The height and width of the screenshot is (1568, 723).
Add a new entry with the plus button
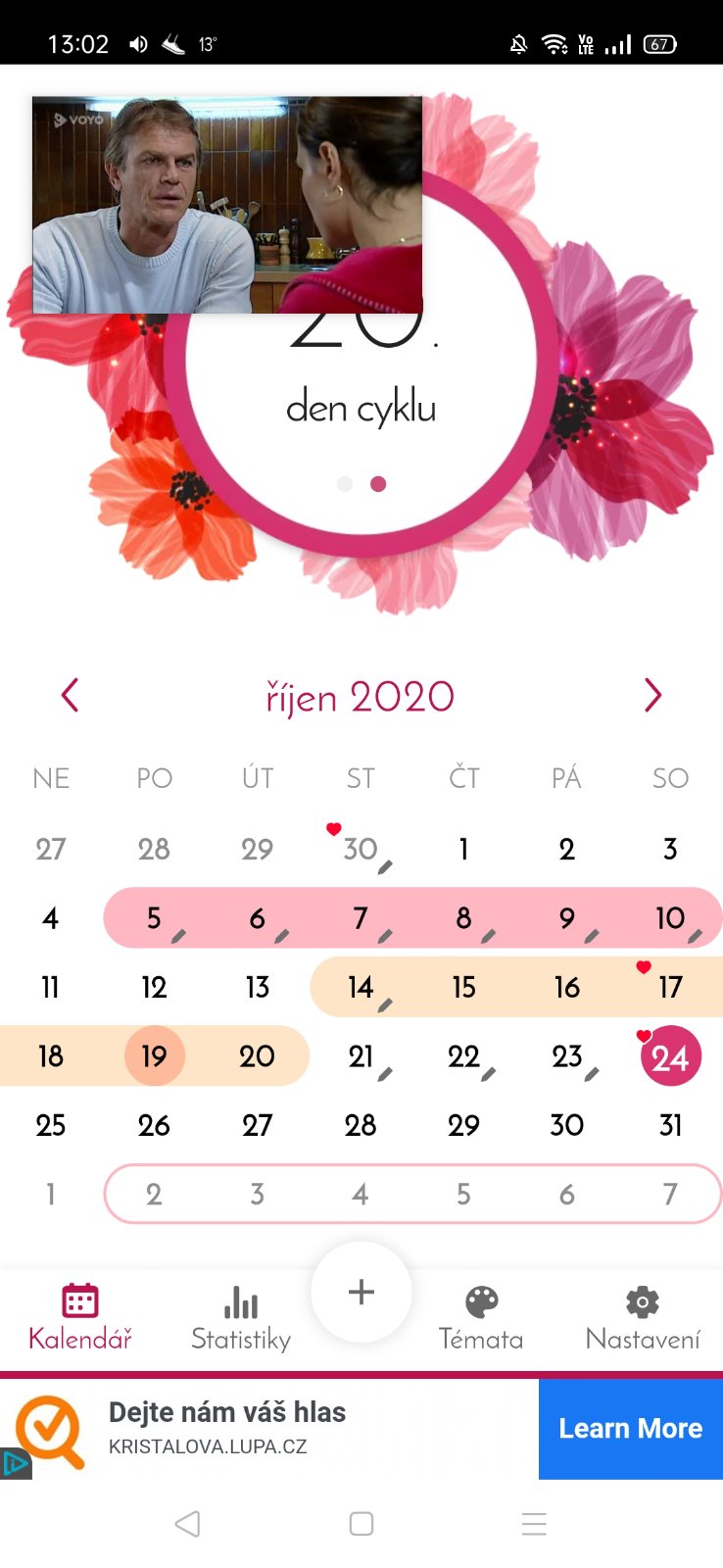[361, 1292]
